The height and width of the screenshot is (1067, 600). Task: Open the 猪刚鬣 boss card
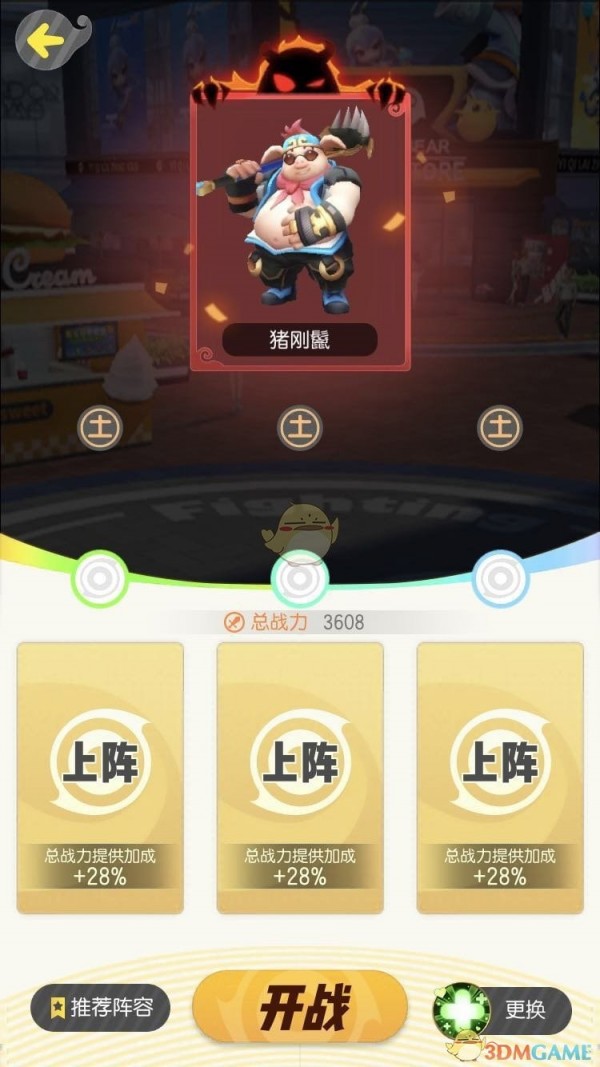[x=300, y=230]
